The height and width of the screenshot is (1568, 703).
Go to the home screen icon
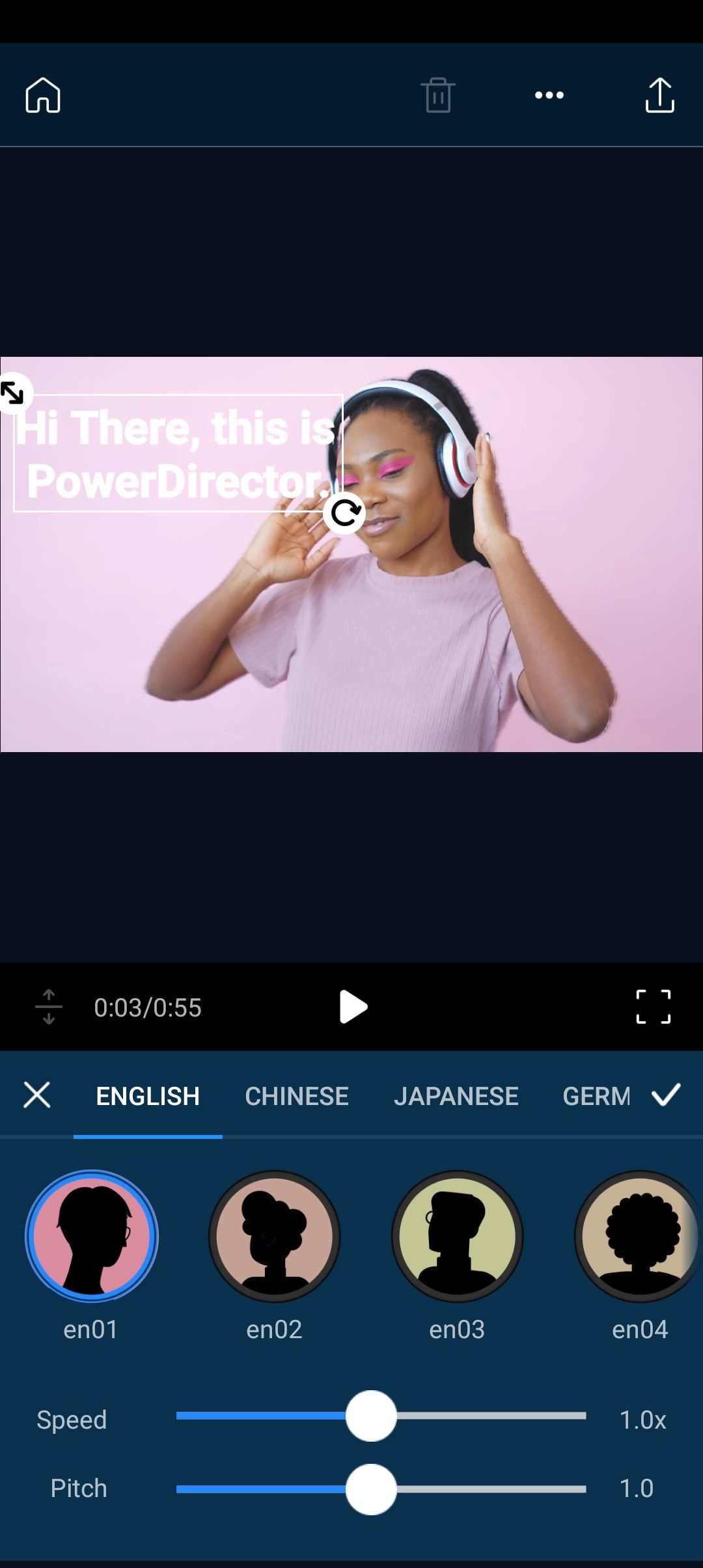click(x=43, y=95)
